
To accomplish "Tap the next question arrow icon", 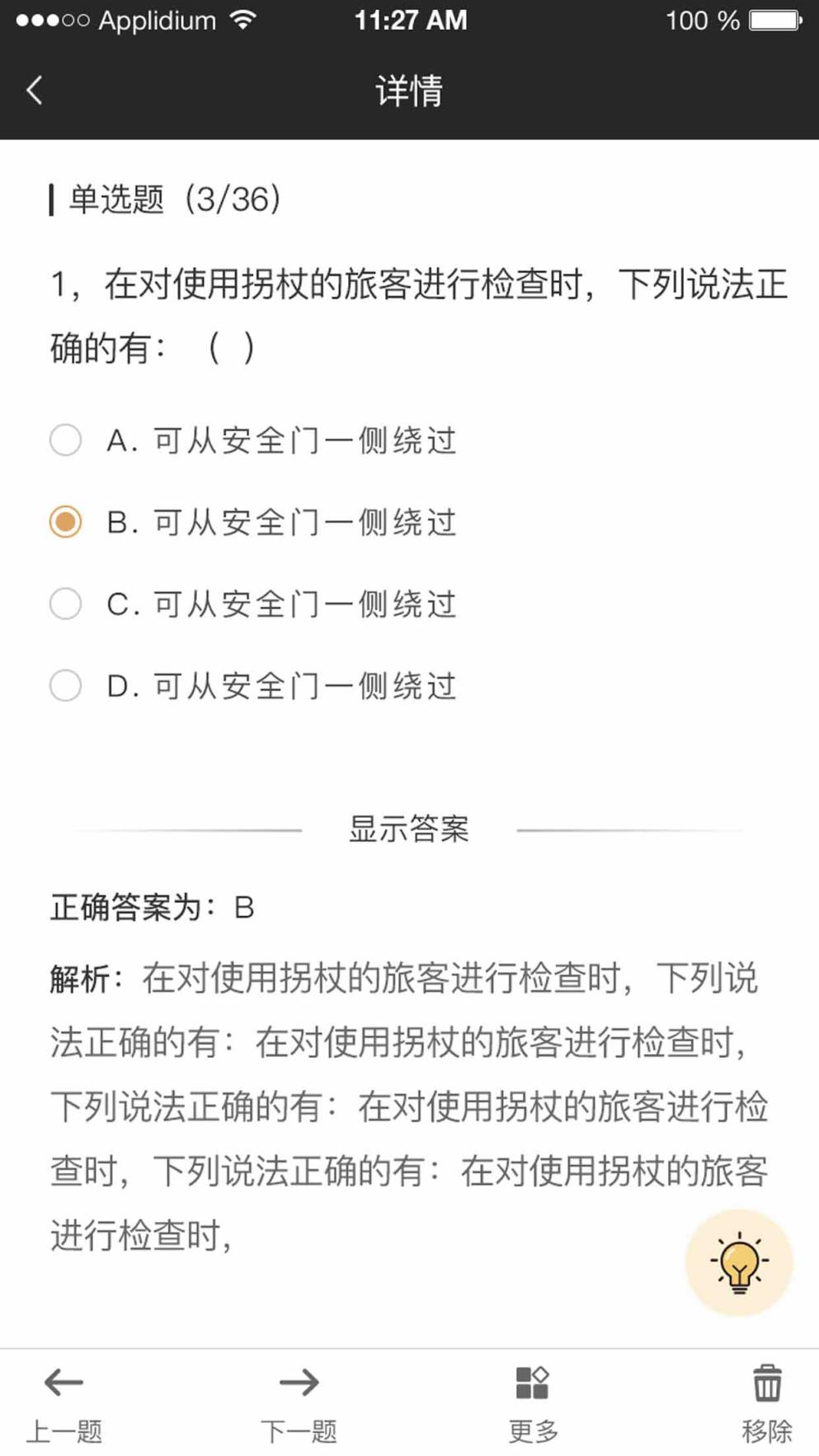I will (299, 1383).
